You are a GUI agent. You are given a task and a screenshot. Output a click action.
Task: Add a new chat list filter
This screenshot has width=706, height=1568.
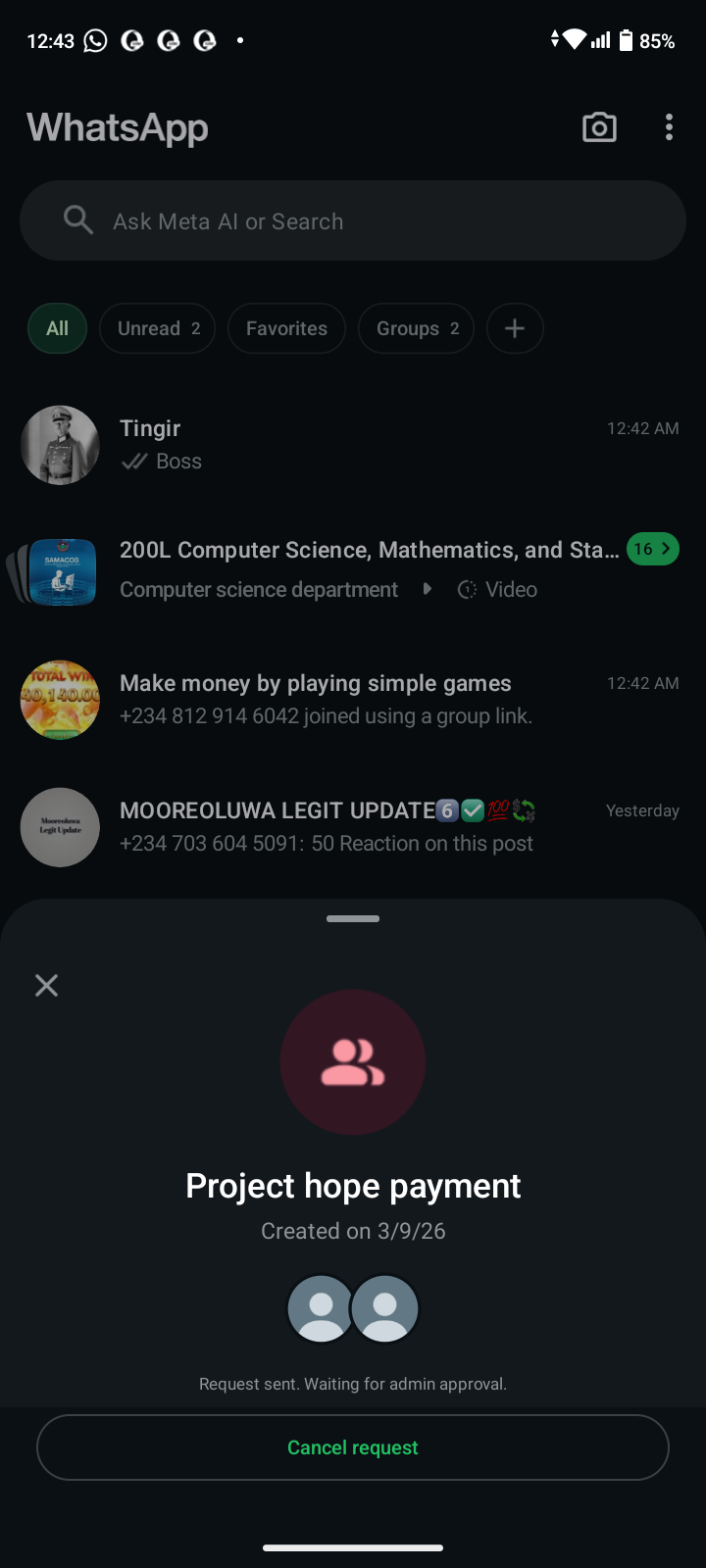point(515,328)
